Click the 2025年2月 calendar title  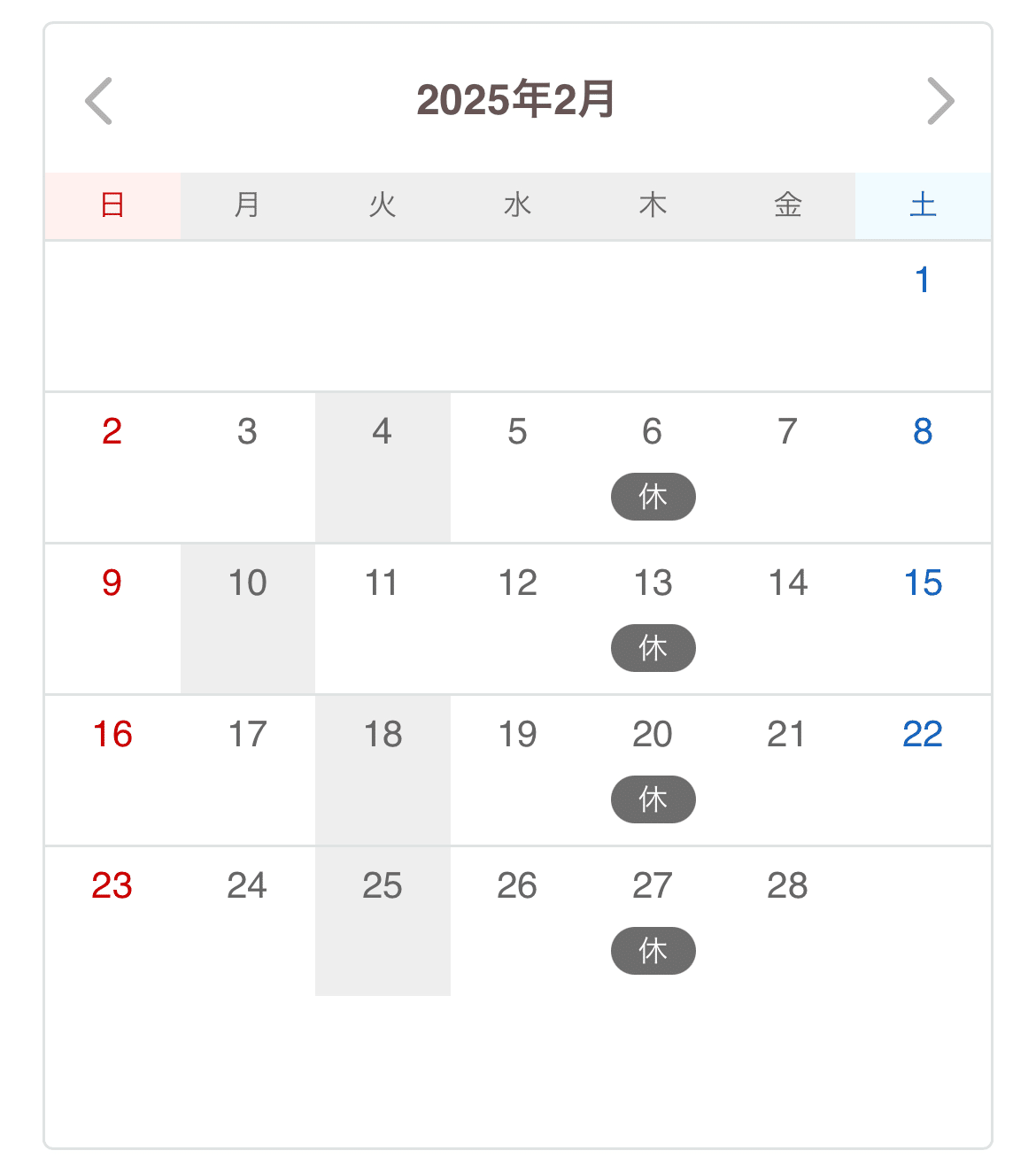tap(518, 101)
